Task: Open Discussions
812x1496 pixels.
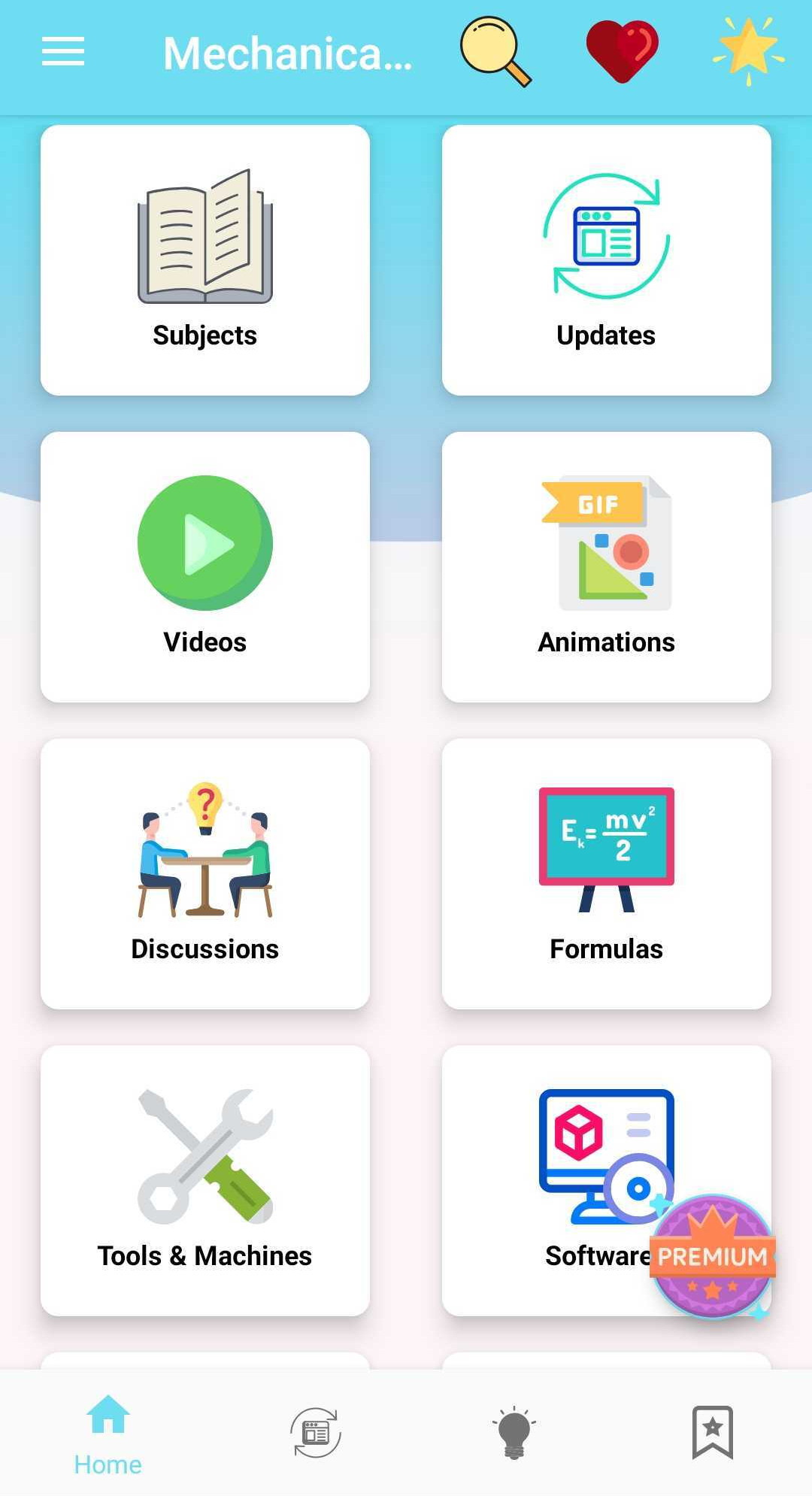Action: point(205,874)
